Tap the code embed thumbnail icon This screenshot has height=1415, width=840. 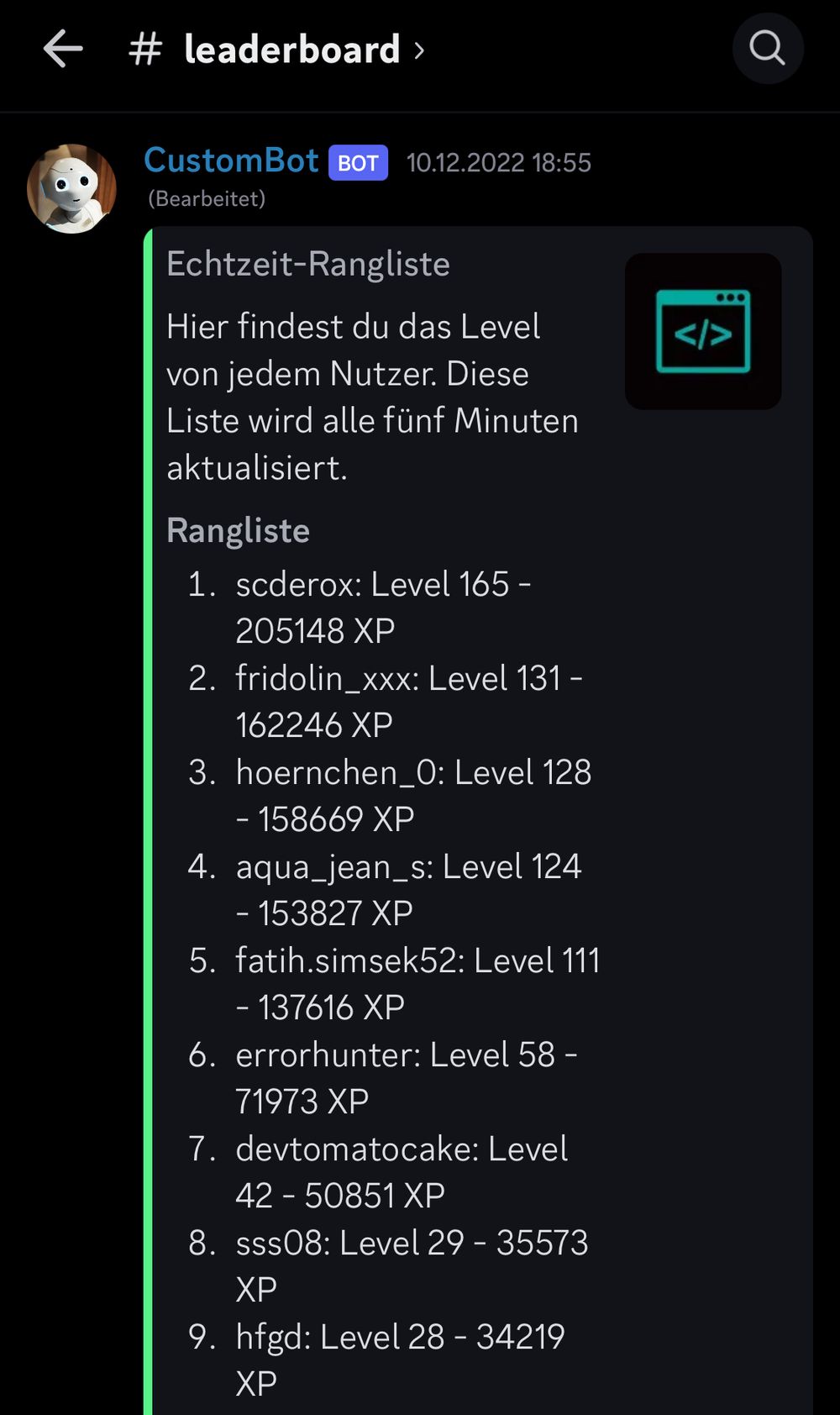702,331
